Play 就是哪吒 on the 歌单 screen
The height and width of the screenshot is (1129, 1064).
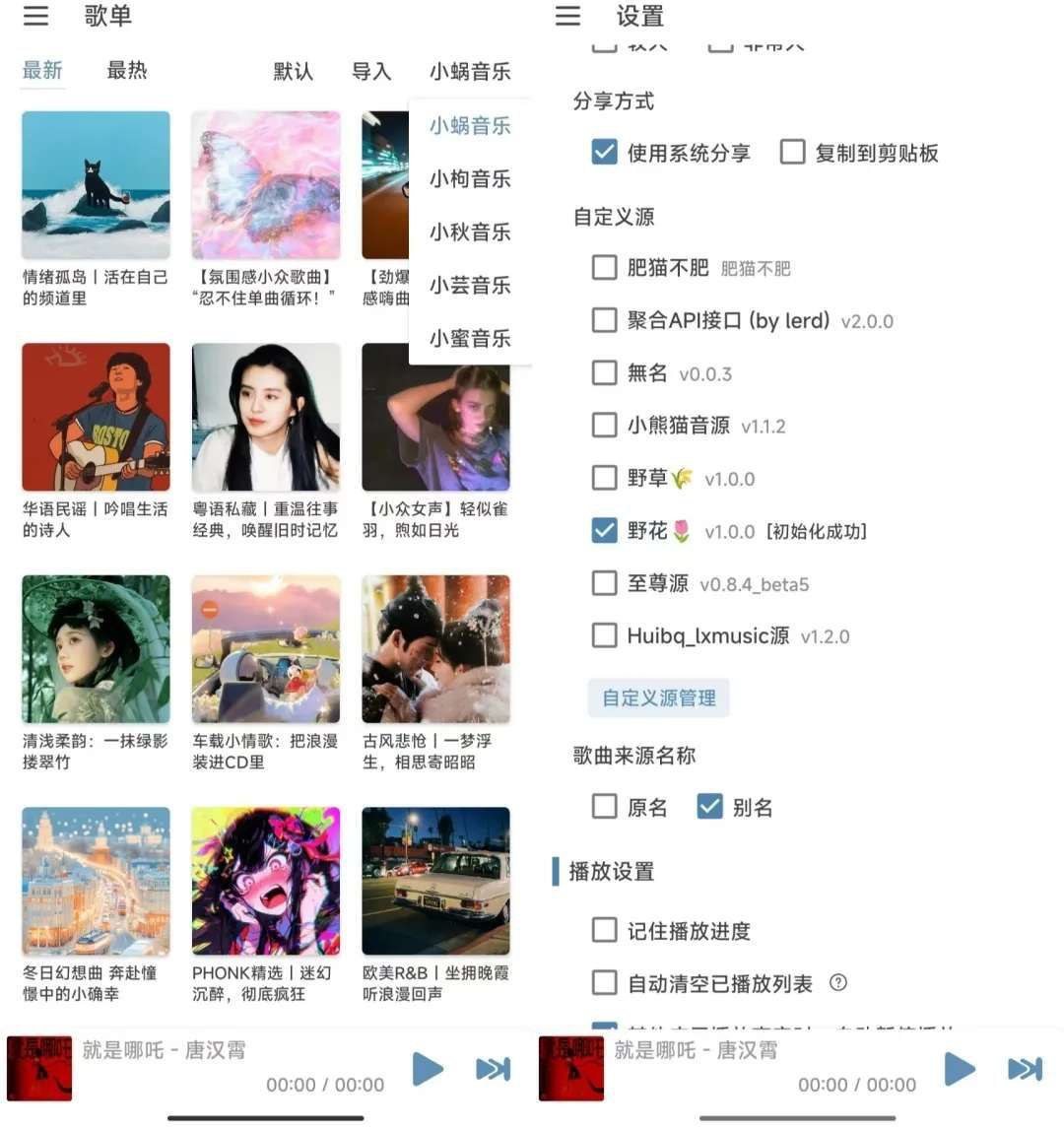point(428,1069)
